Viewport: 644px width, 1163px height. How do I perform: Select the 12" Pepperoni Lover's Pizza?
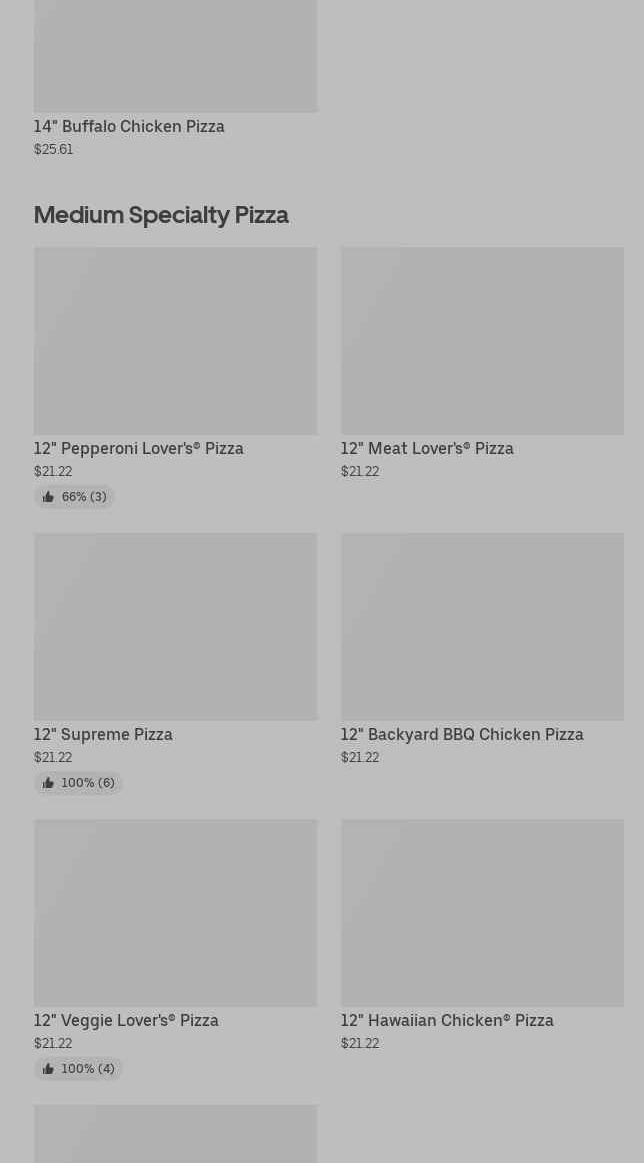pos(175,342)
